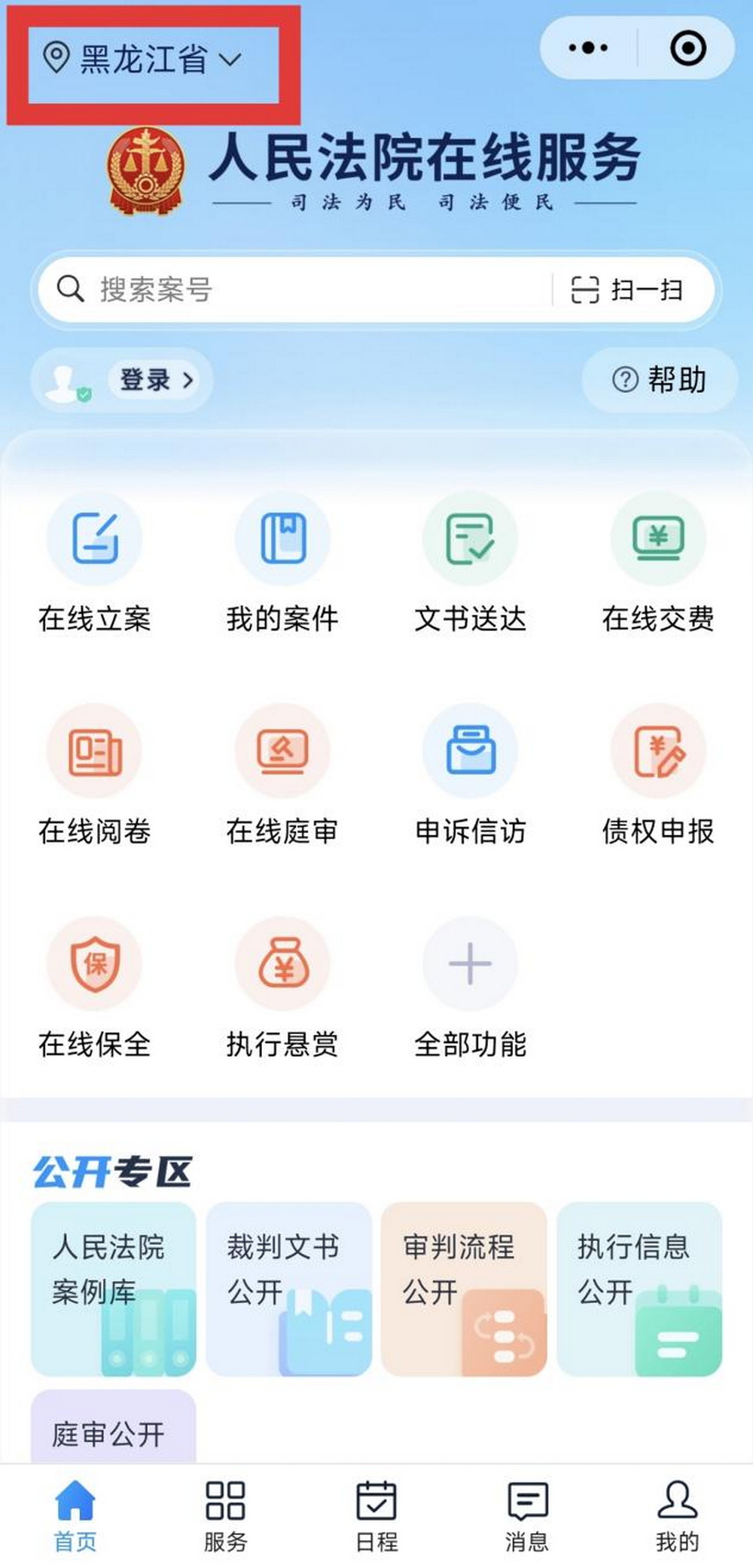Open the 帮助 help page
This screenshot has width=753, height=1568.
659,380
